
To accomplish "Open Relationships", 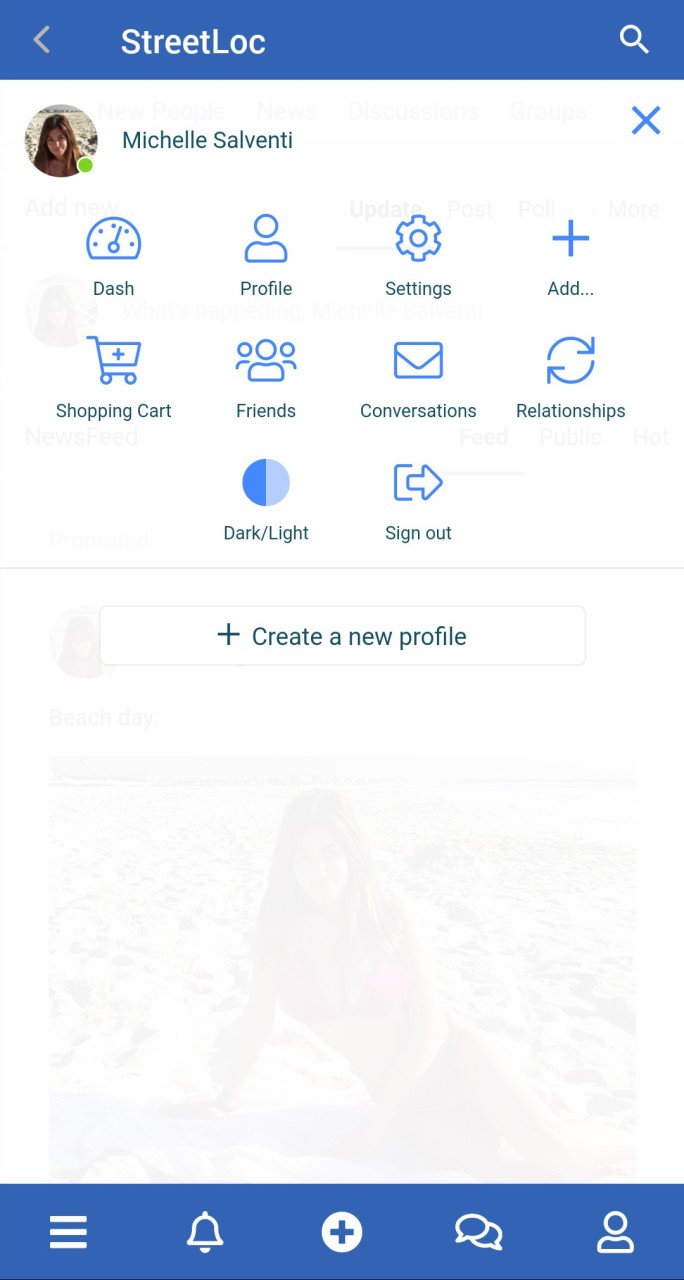I will click(x=570, y=377).
